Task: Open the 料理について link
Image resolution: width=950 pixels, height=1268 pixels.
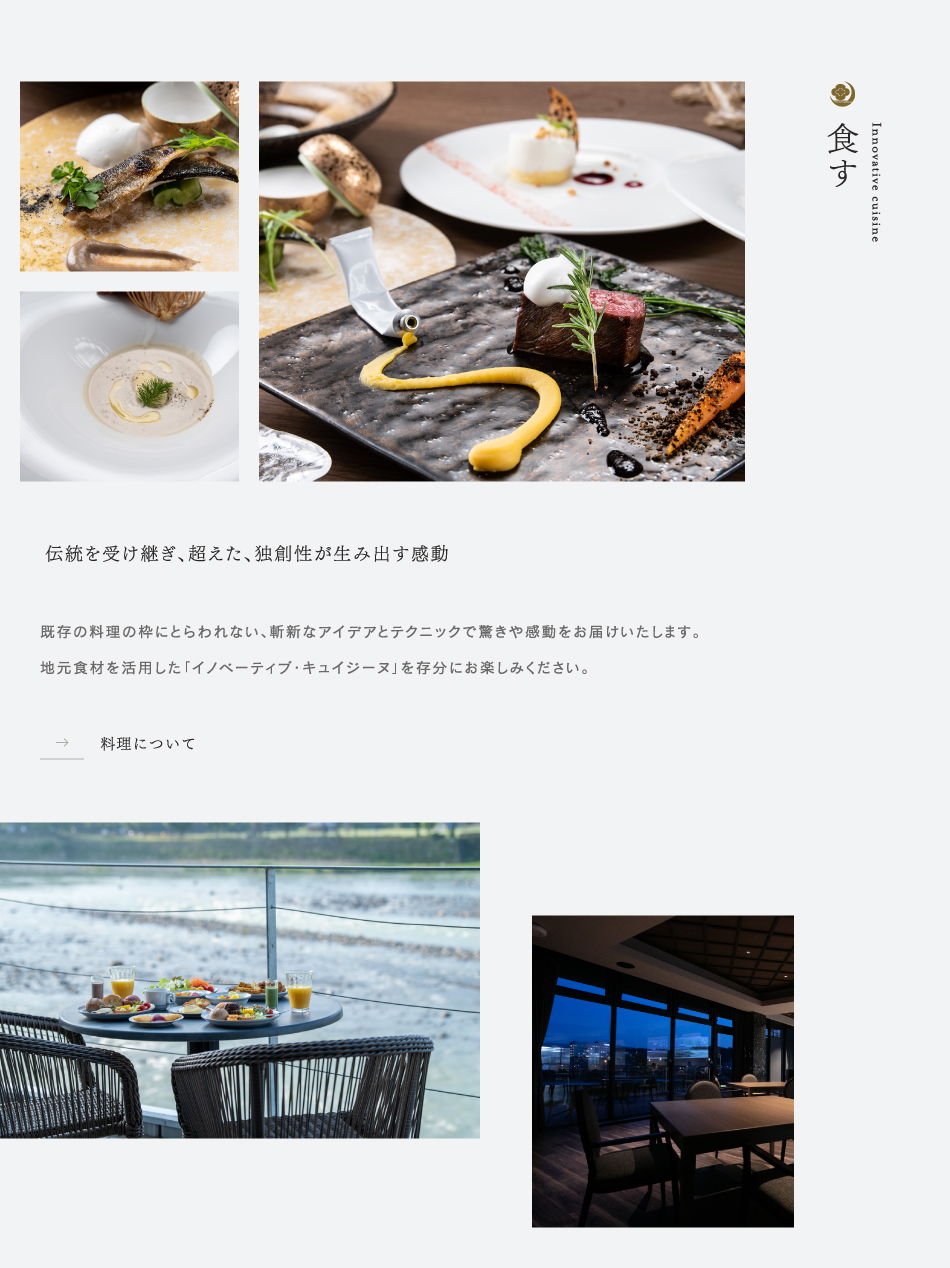Action: click(147, 744)
